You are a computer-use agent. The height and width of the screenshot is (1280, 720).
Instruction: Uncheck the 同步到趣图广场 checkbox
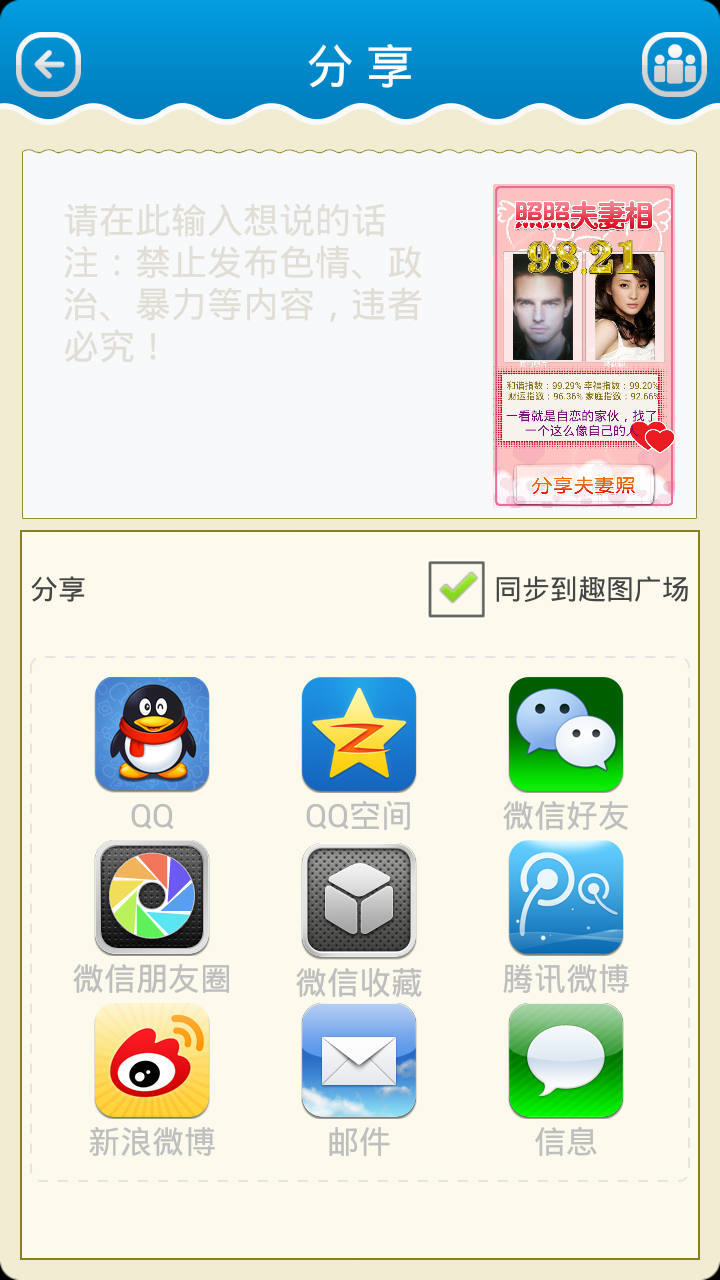click(457, 589)
